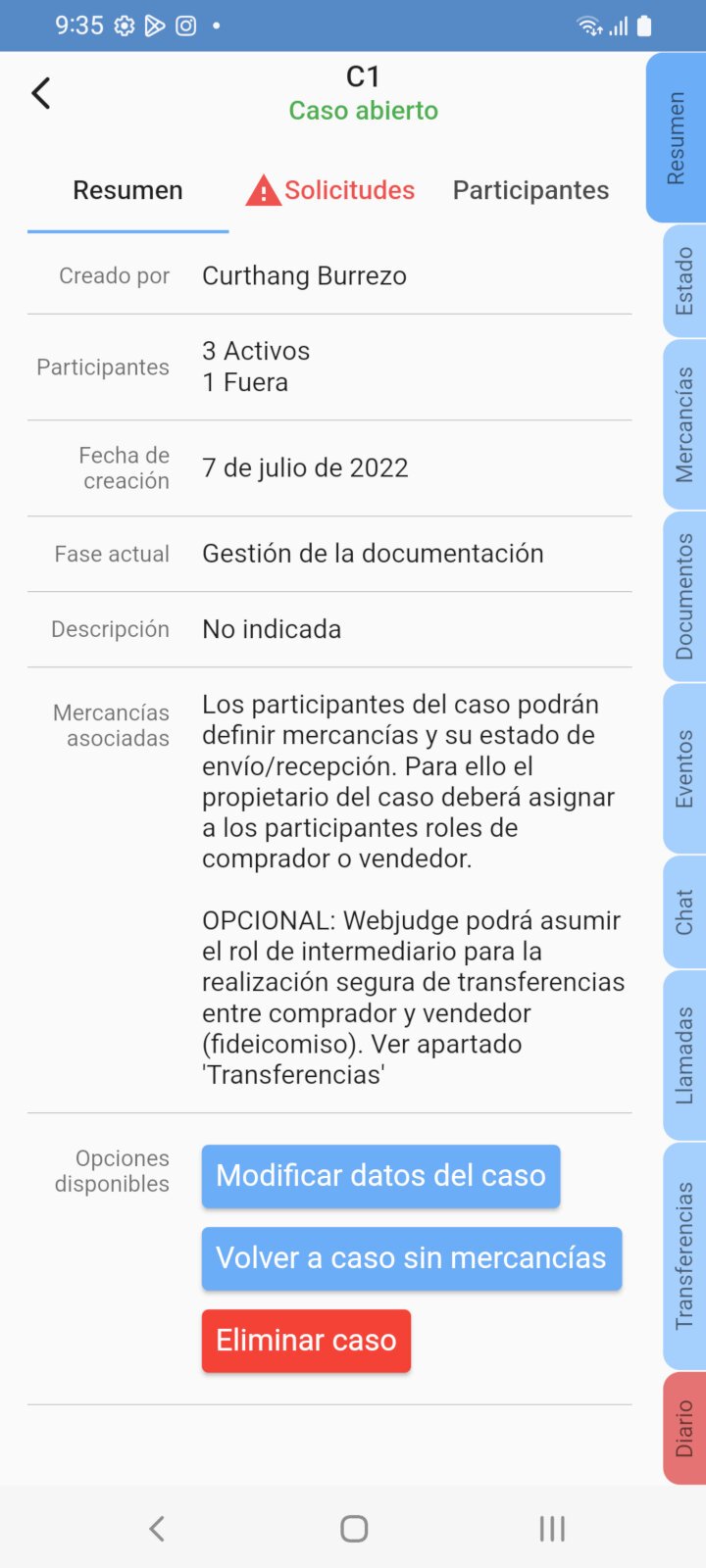The image size is (706, 1568).
Task: Select the Resumen top tab
Action: (x=127, y=190)
